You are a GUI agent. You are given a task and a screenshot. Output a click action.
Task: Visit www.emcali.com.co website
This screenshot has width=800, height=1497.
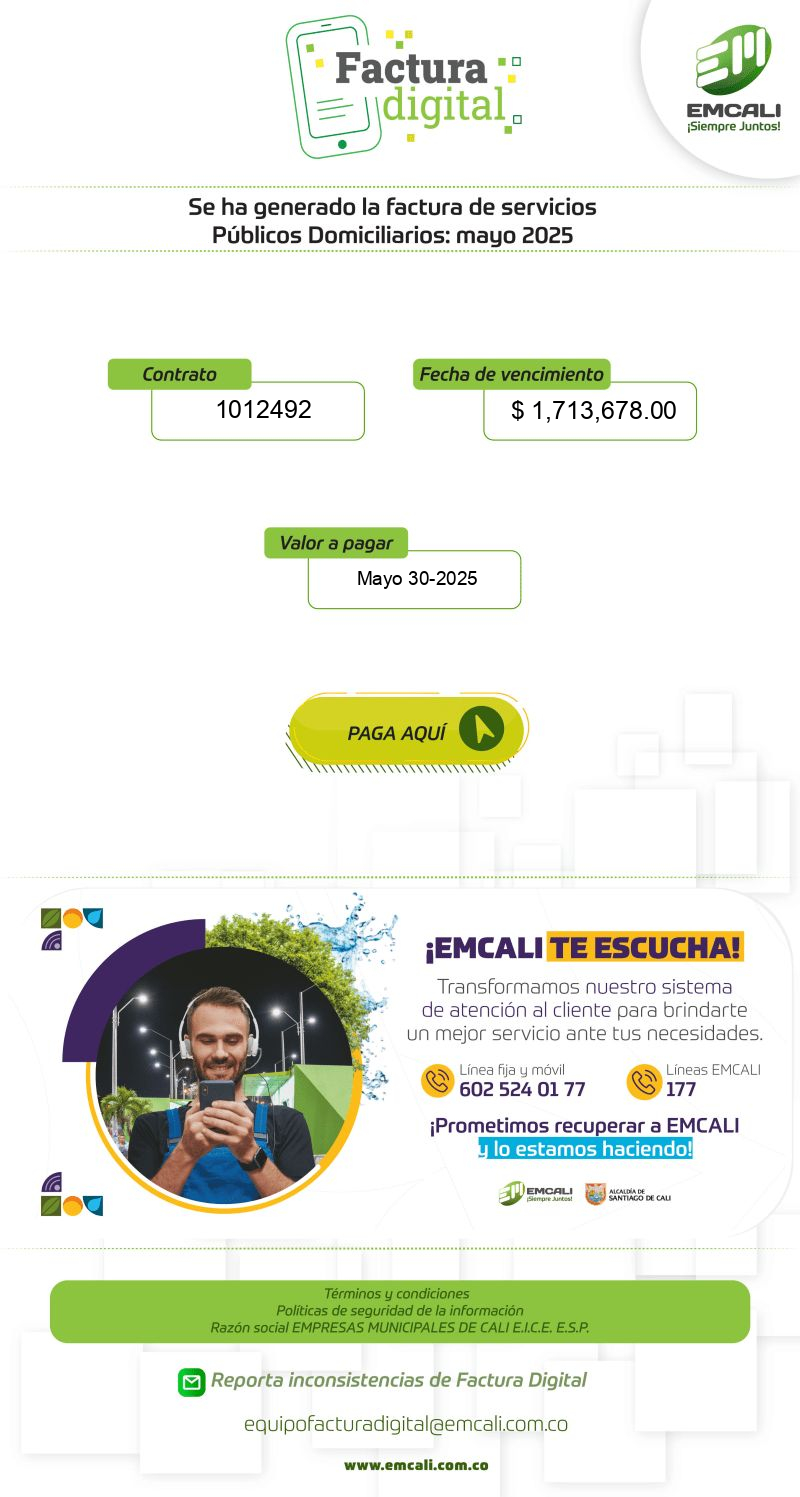click(416, 1465)
